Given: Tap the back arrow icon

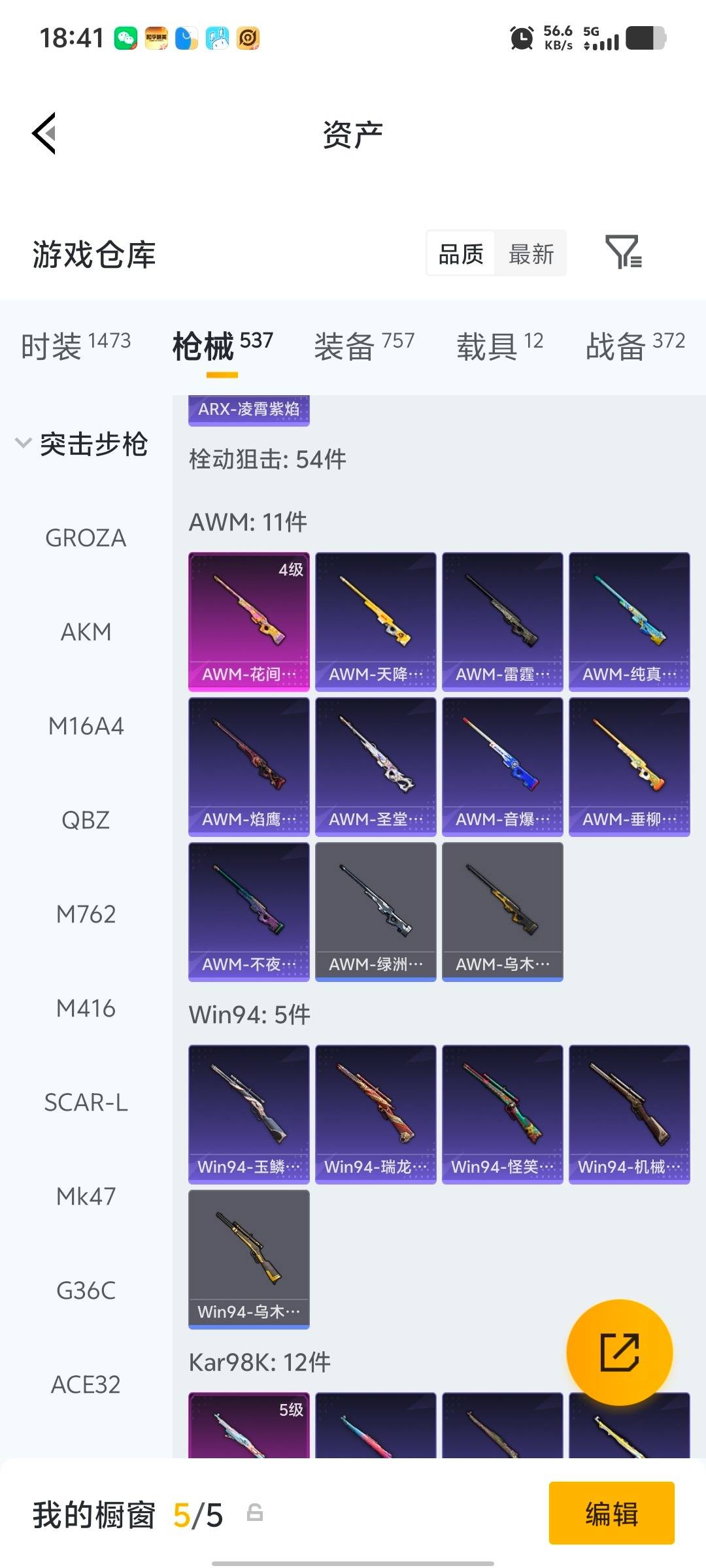Looking at the screenshot, I should point(43,134).
